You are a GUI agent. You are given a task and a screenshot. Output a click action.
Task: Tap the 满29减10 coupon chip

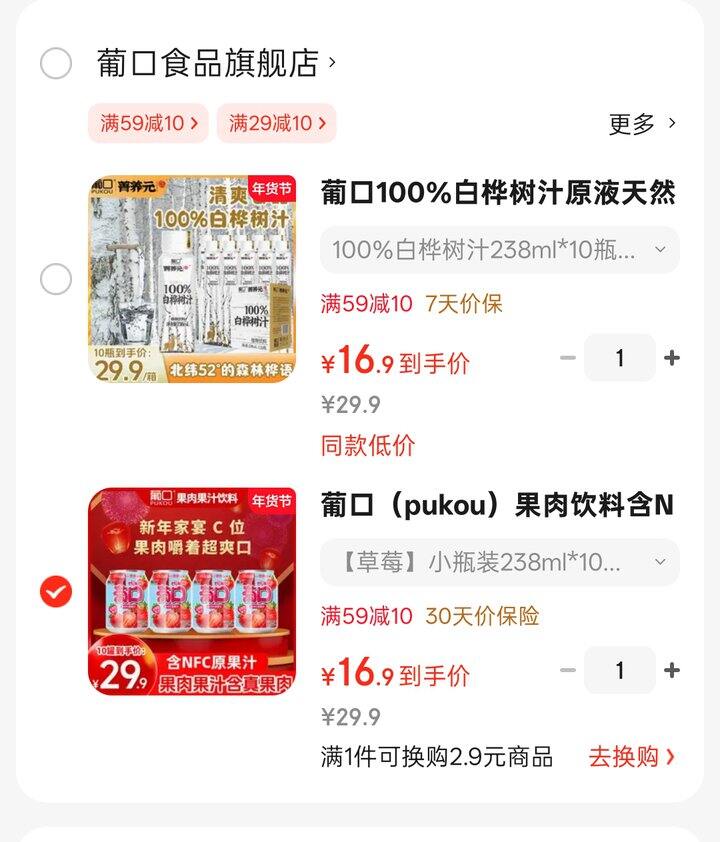[x=276, y=123]
